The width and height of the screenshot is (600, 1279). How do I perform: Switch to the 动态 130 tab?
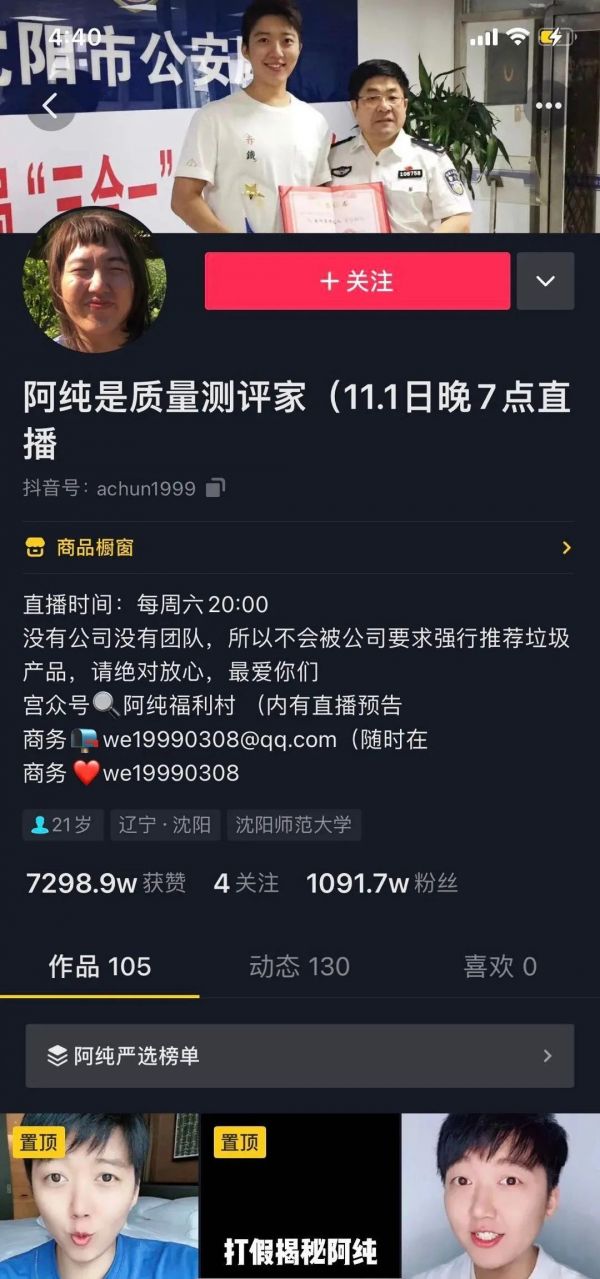(x=299, y=966)
